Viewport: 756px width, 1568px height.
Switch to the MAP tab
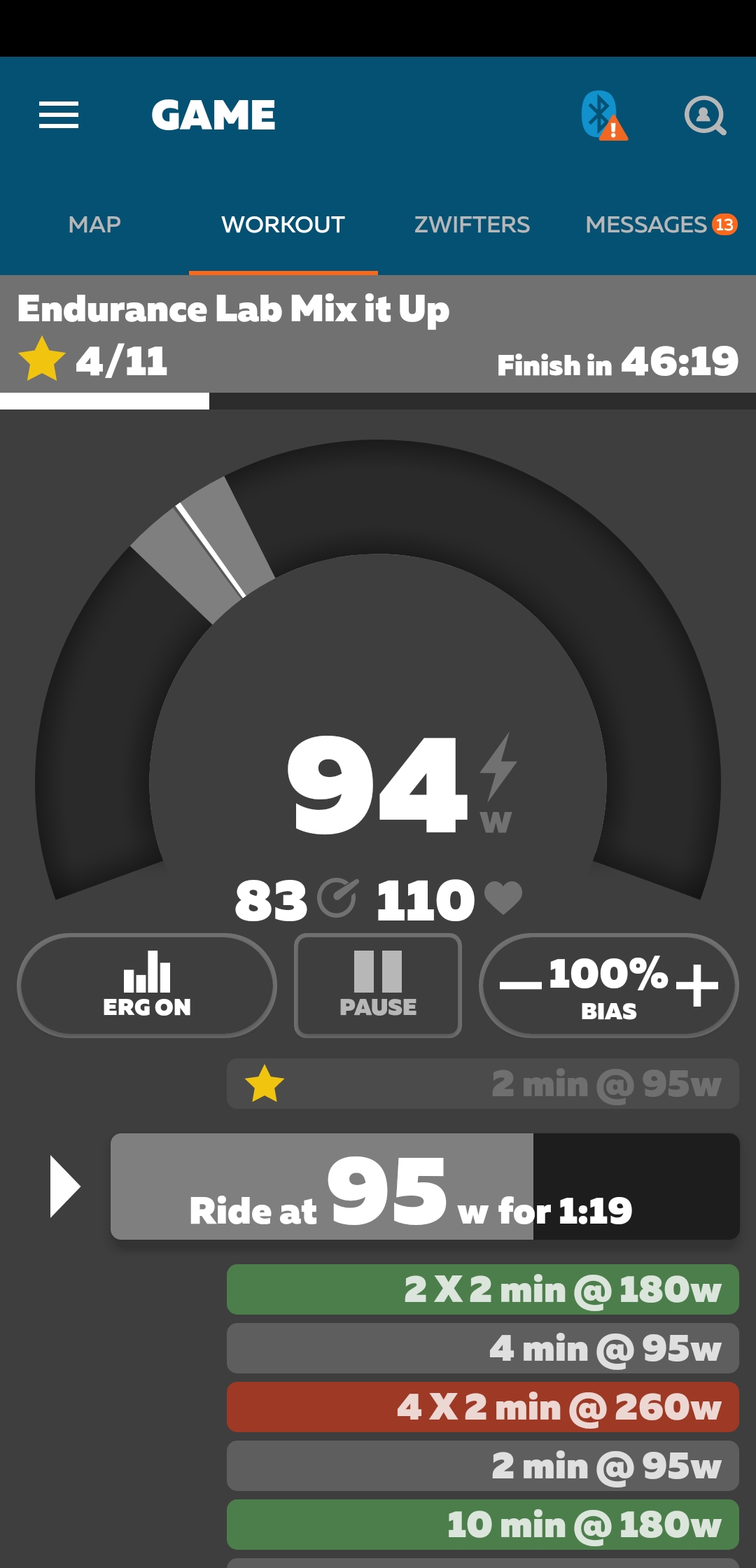(x=94, y=225)
